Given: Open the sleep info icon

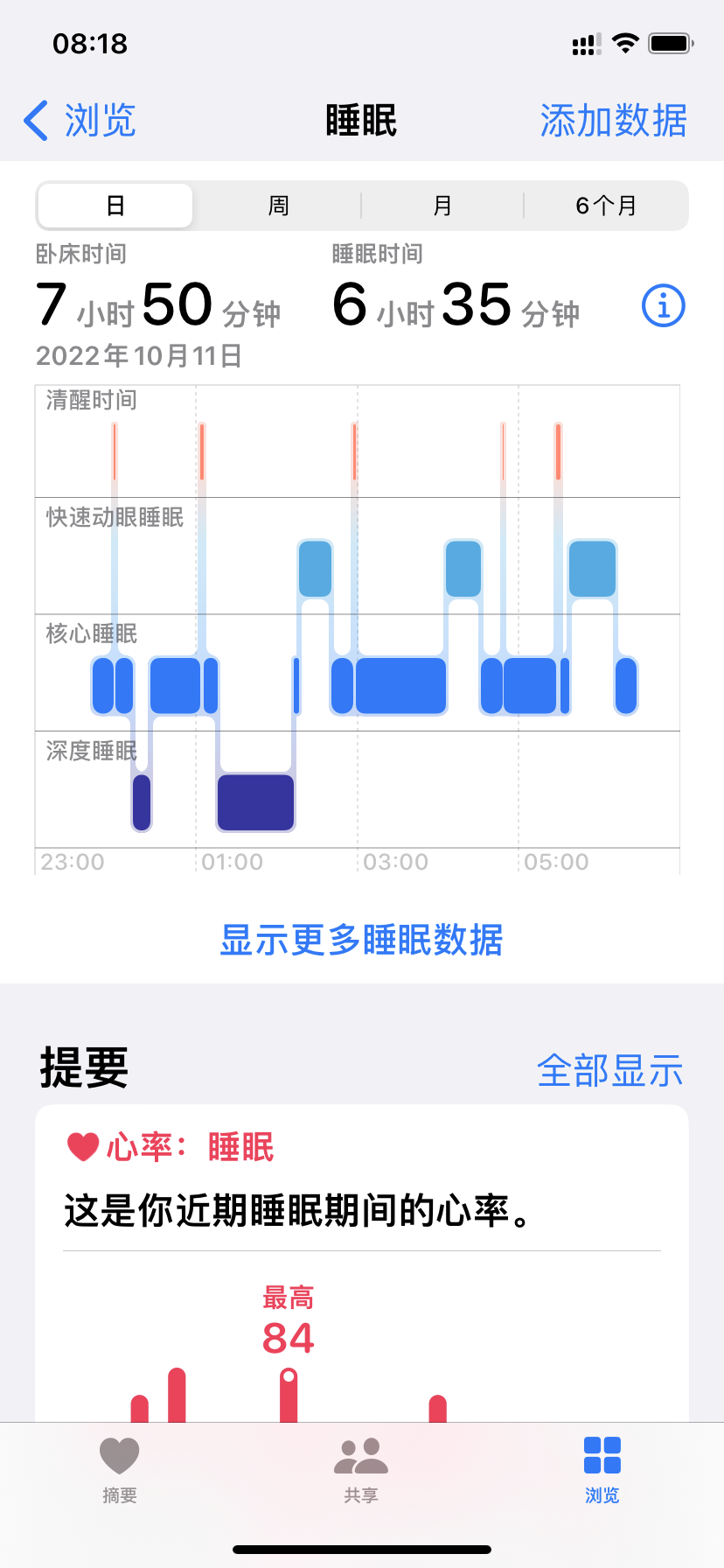Looking at the screenshot, I should click(663, 305).
